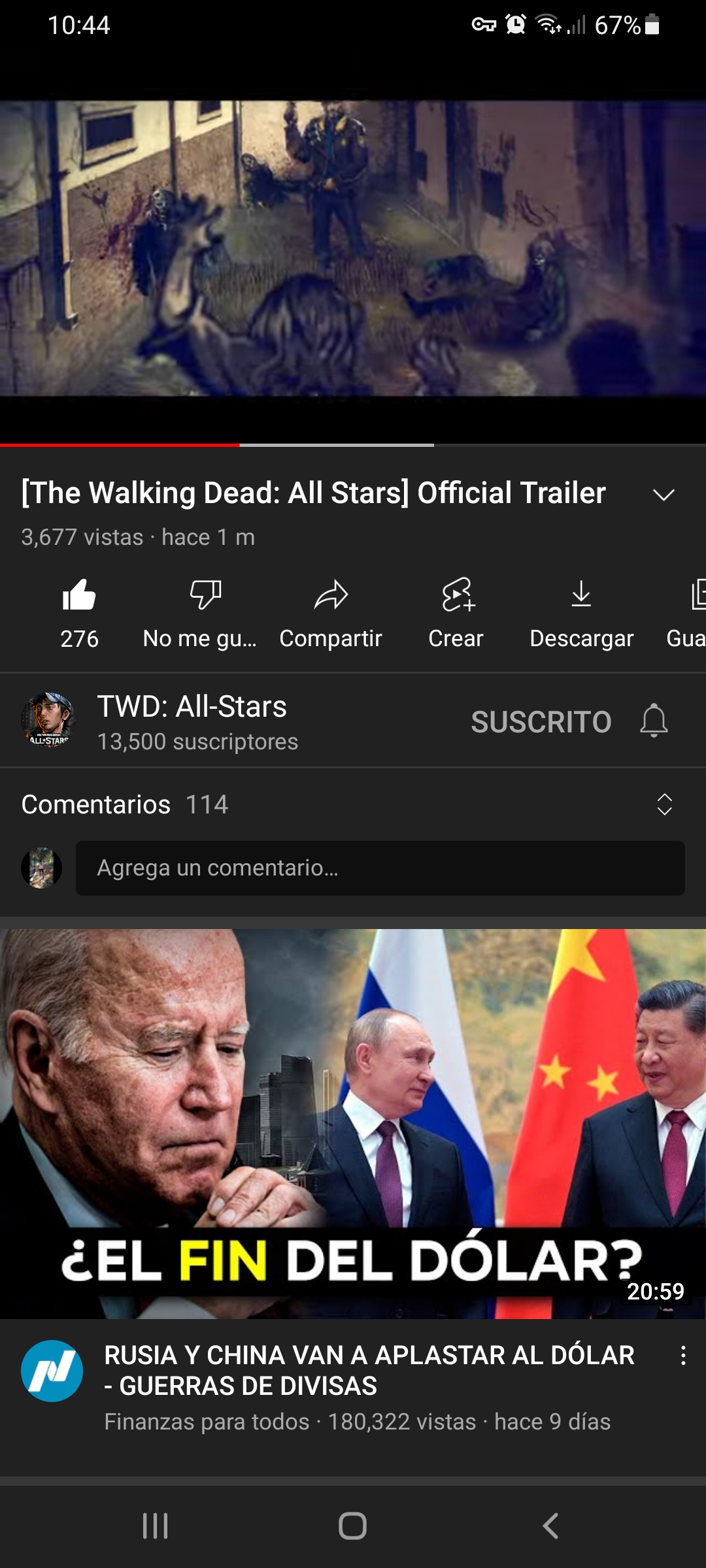Tap the Agrega un comentario field
This screenshot has width=706, height=1568.
[x=380, y=868]
